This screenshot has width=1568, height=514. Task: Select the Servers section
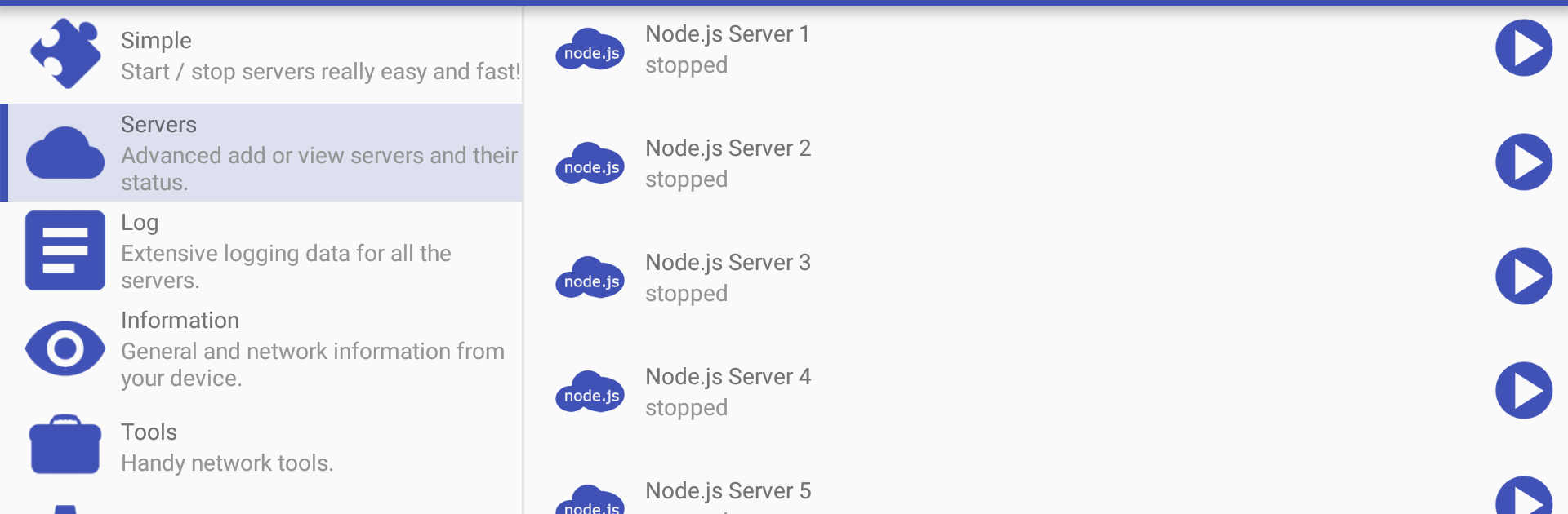(x=261, y=153)
